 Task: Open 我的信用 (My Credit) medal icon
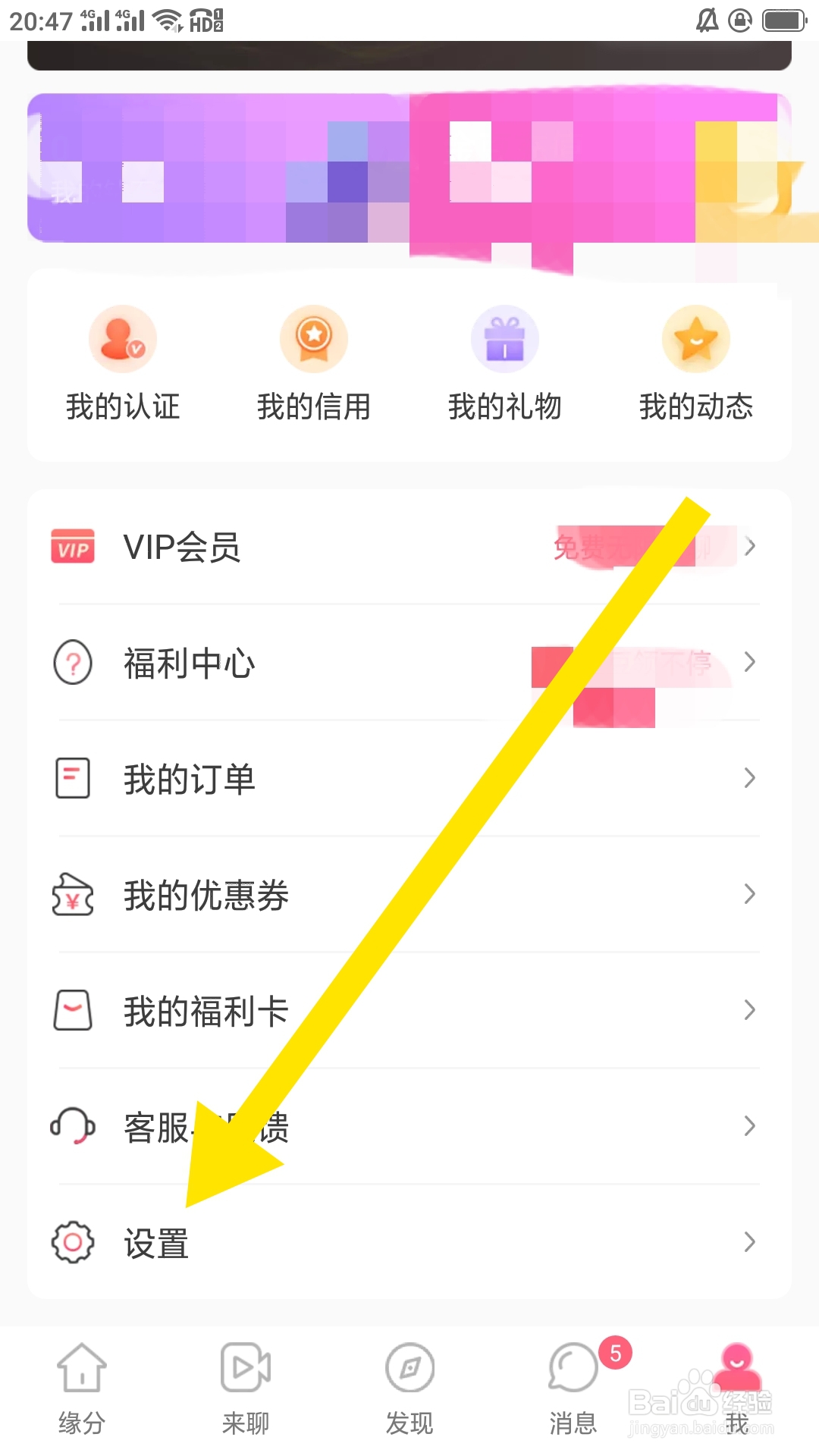click(314, 339)
